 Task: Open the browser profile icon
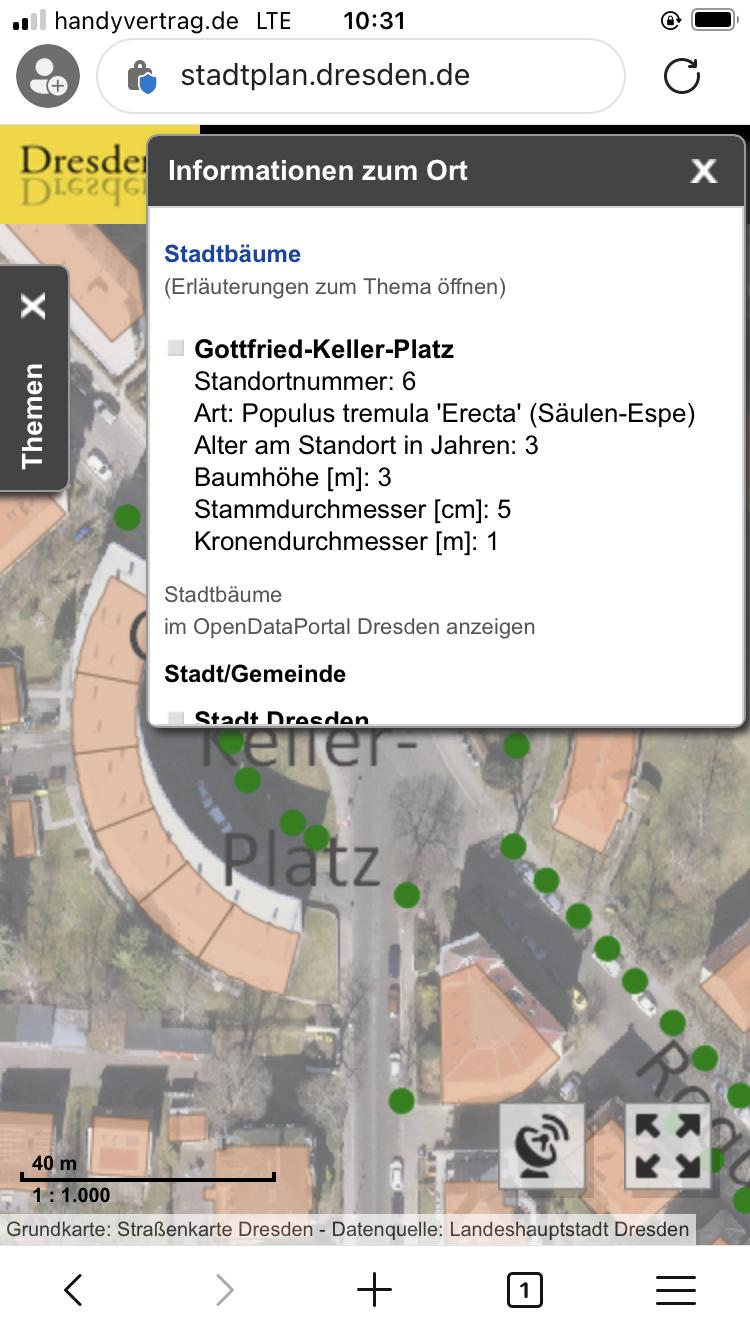click(47, 76)
